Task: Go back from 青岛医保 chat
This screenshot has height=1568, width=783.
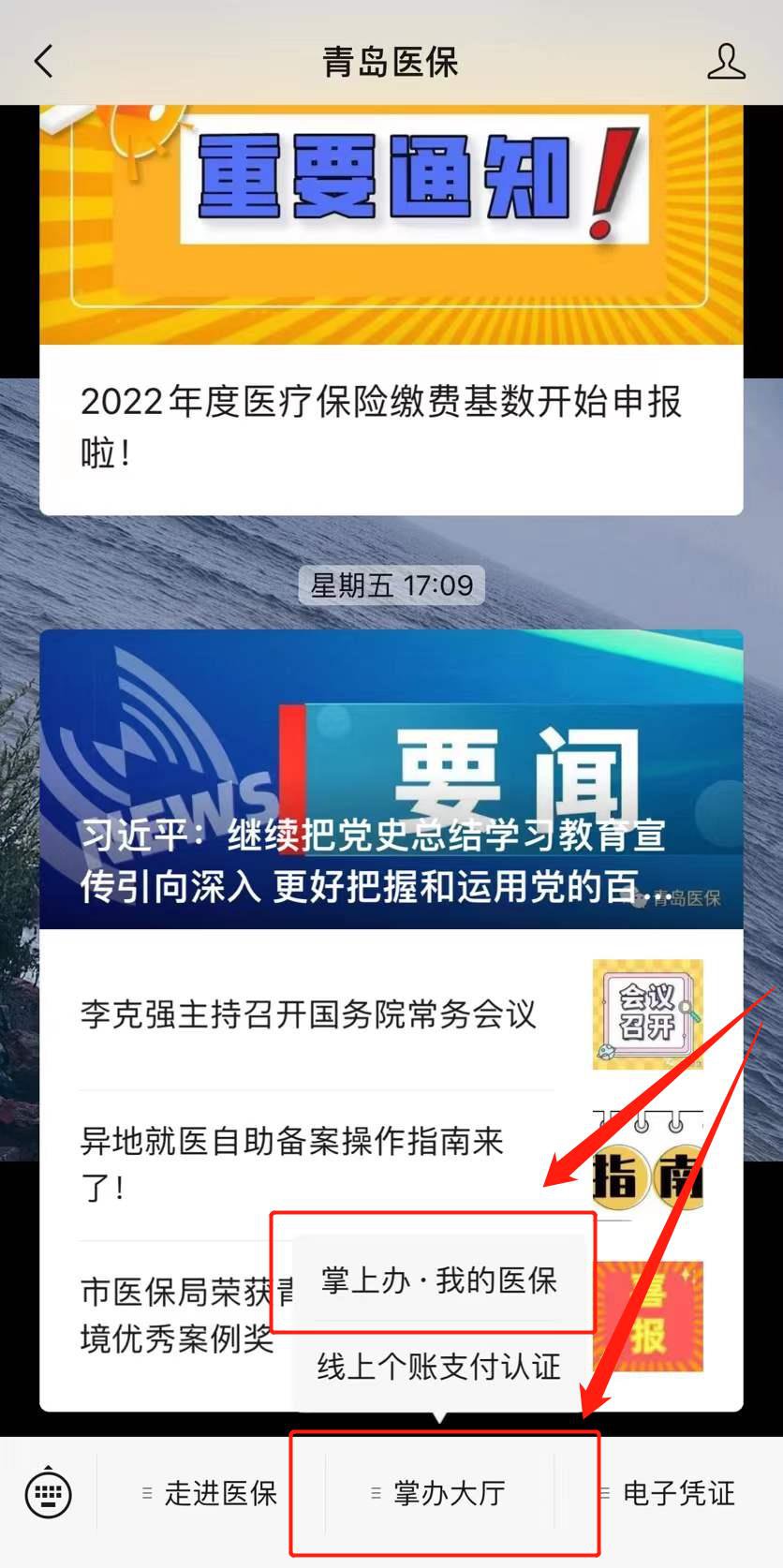Action: click(x=44, y=62)
